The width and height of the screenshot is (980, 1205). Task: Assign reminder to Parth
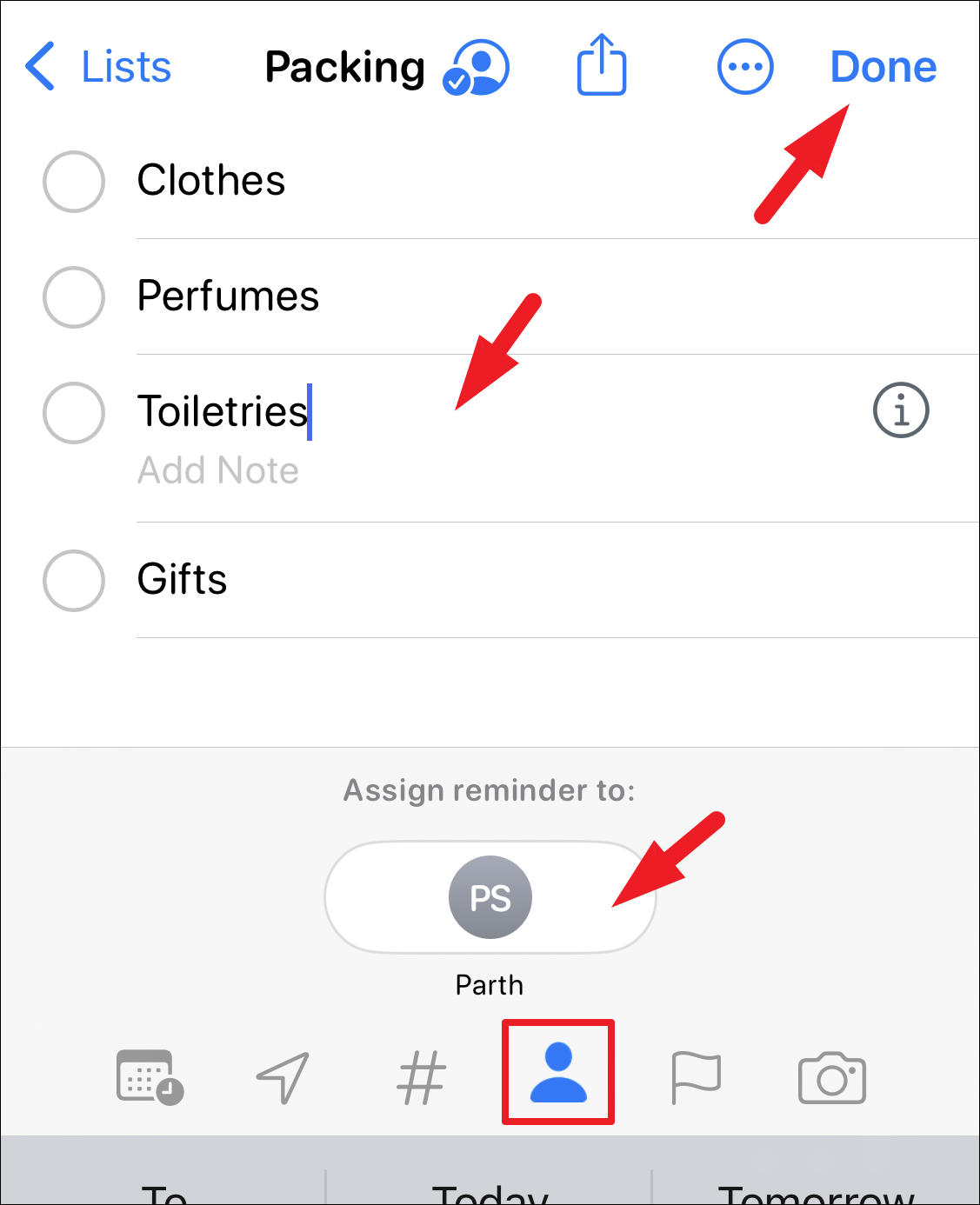point(490,898)
